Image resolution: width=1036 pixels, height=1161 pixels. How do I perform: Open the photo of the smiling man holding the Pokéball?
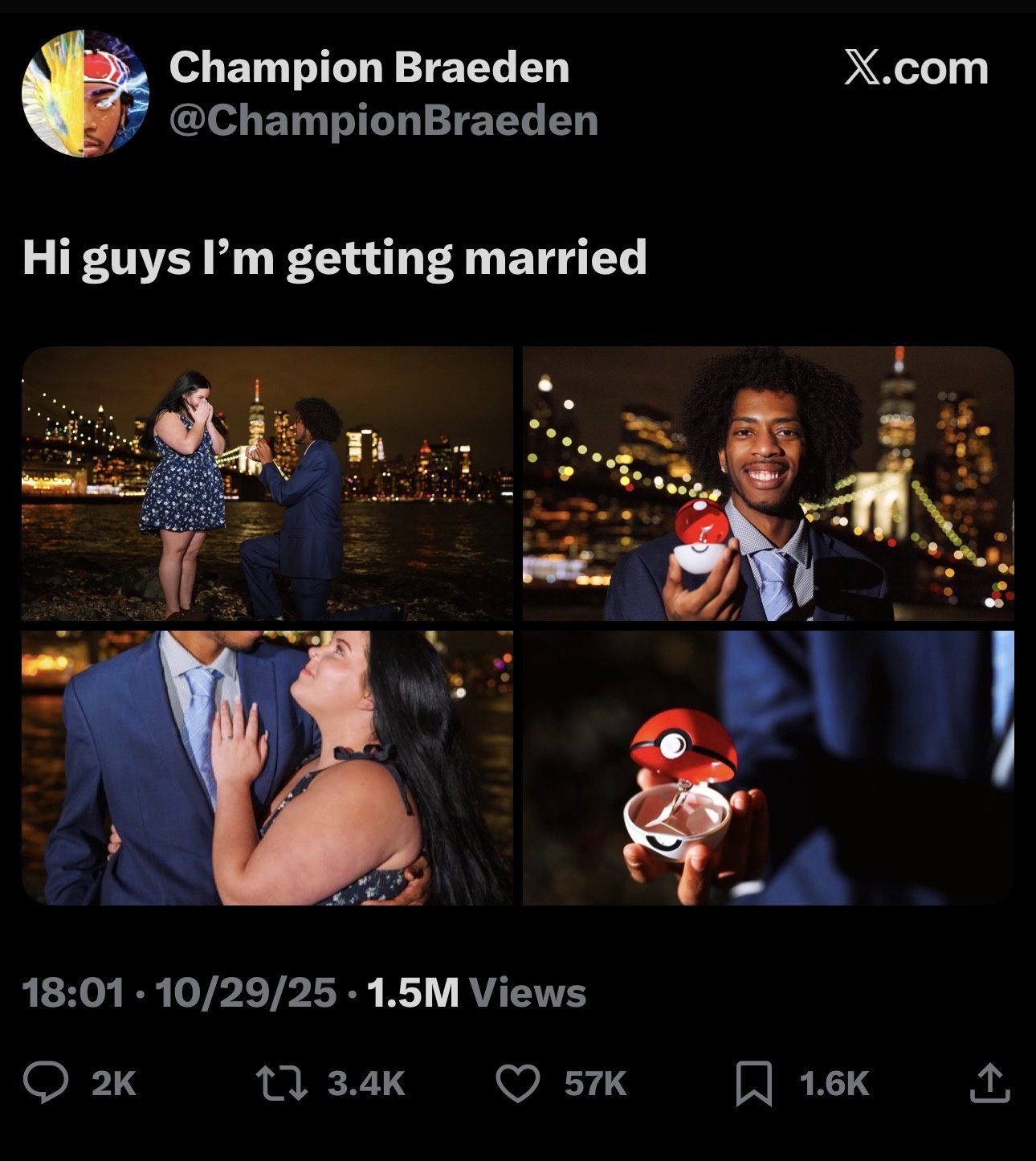coord(768,484)
